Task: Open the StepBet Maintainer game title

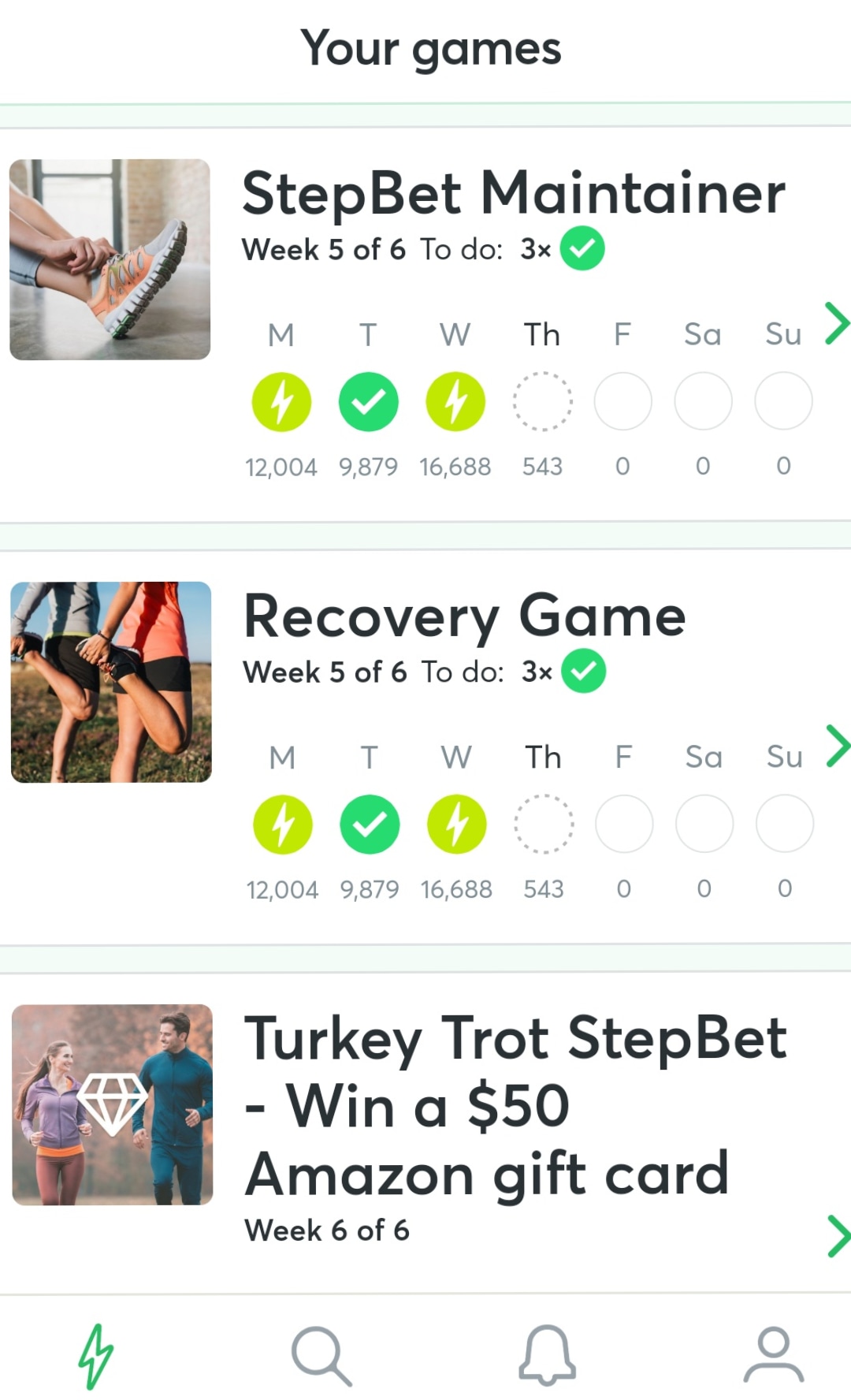Action: [x=514, y=190]
